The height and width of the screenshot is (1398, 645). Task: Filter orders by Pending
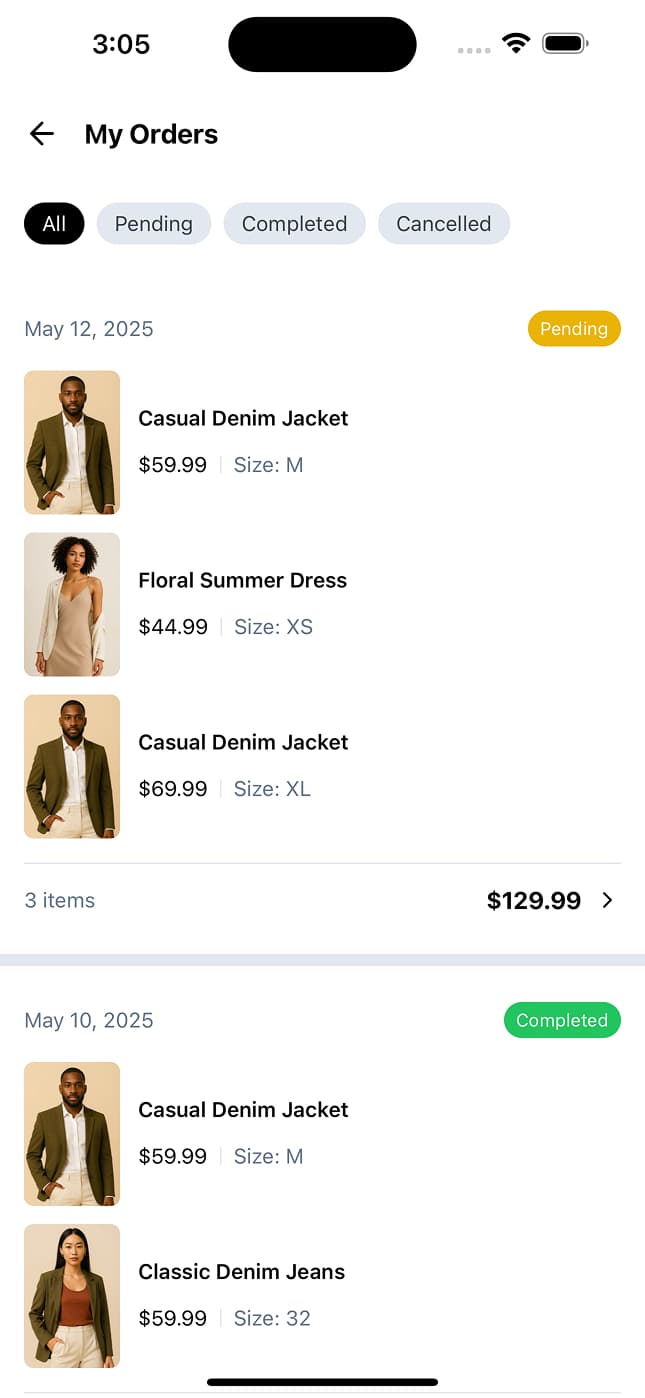tap(153, 224)
